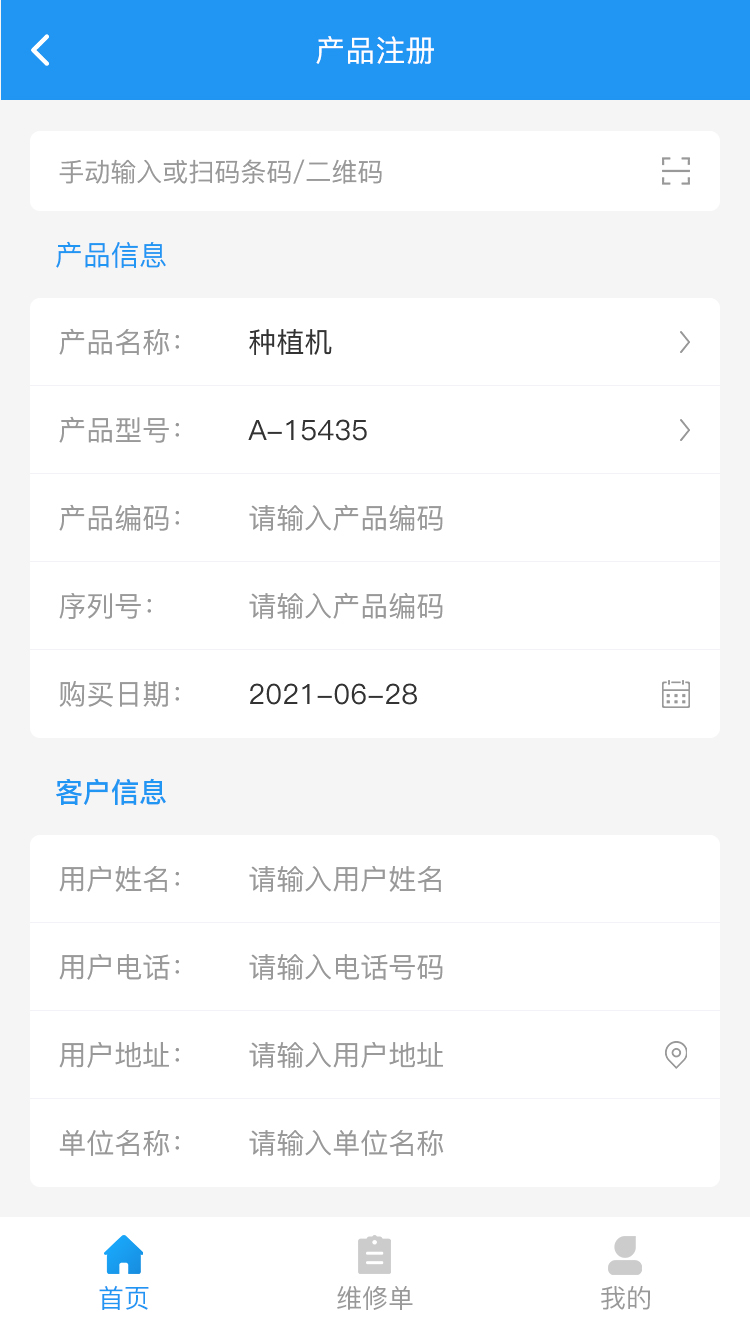Go to the 我的 tab
Viewport: 750px width, 1327px height.
click(x=625, y=1272)
